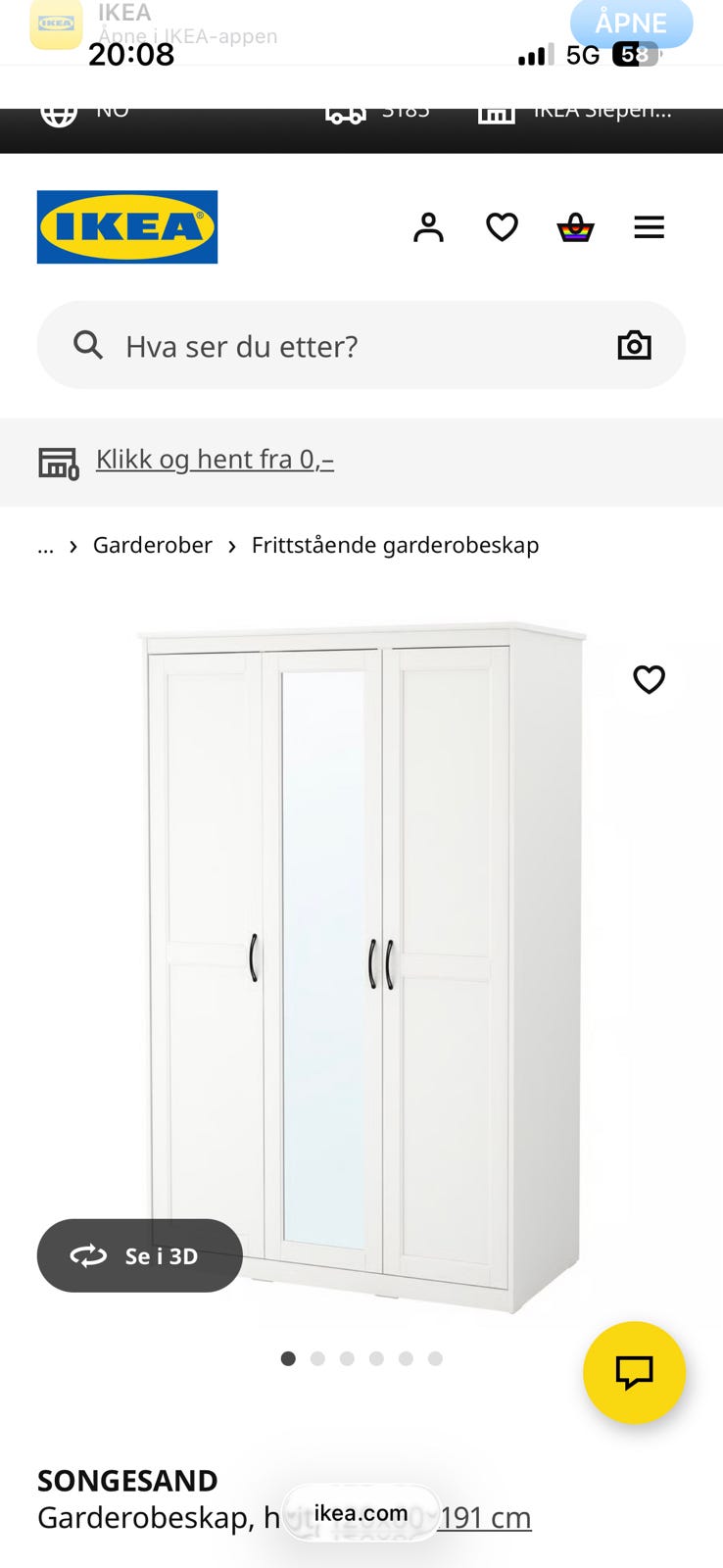
Task: Click the camera search icon
Action: pos(634,345)
